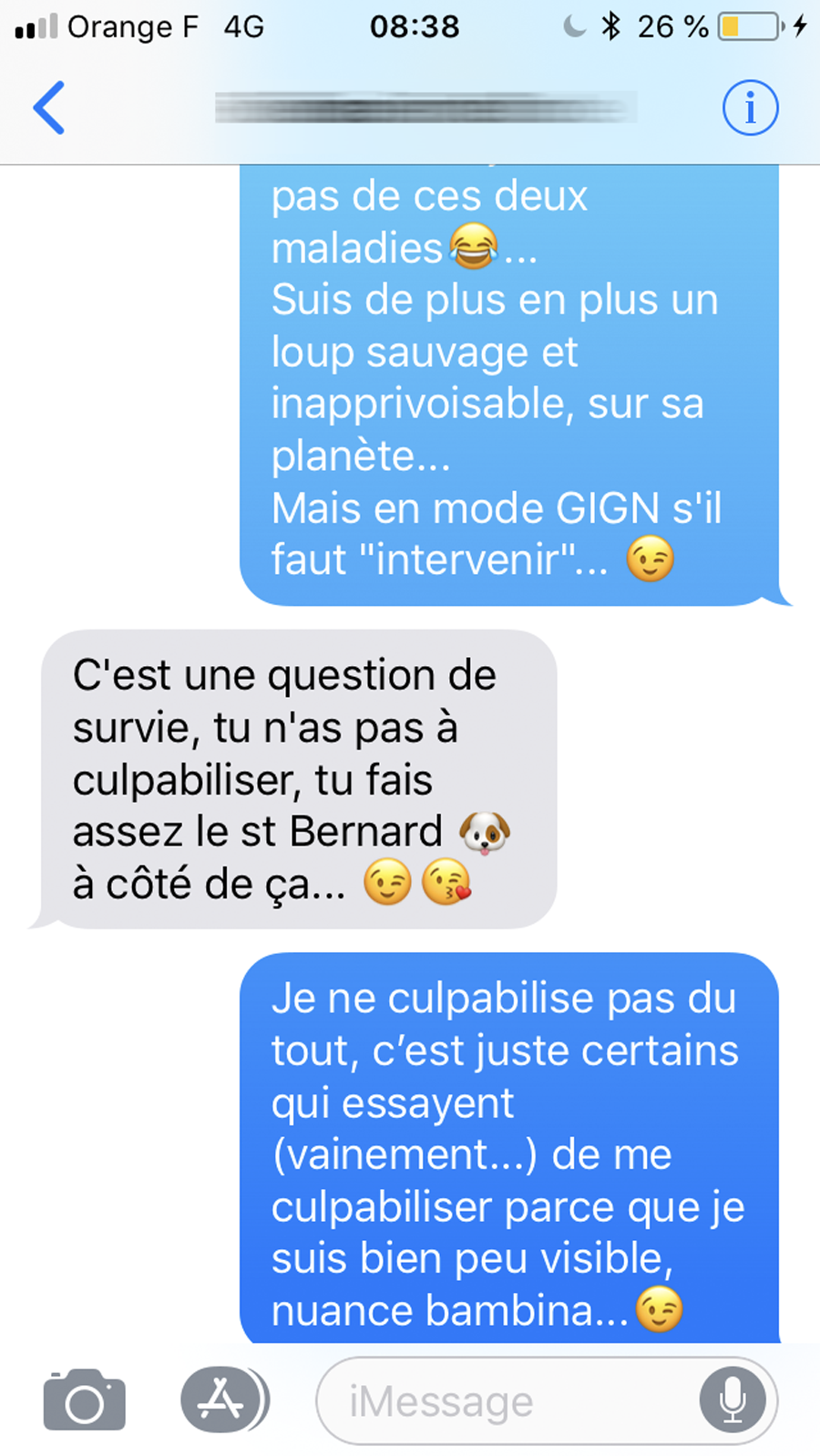Image resolution: width=820 pixels, height=1456 pixels.
Task: Tap the microphone to record audio
Action: point(733,1400)
